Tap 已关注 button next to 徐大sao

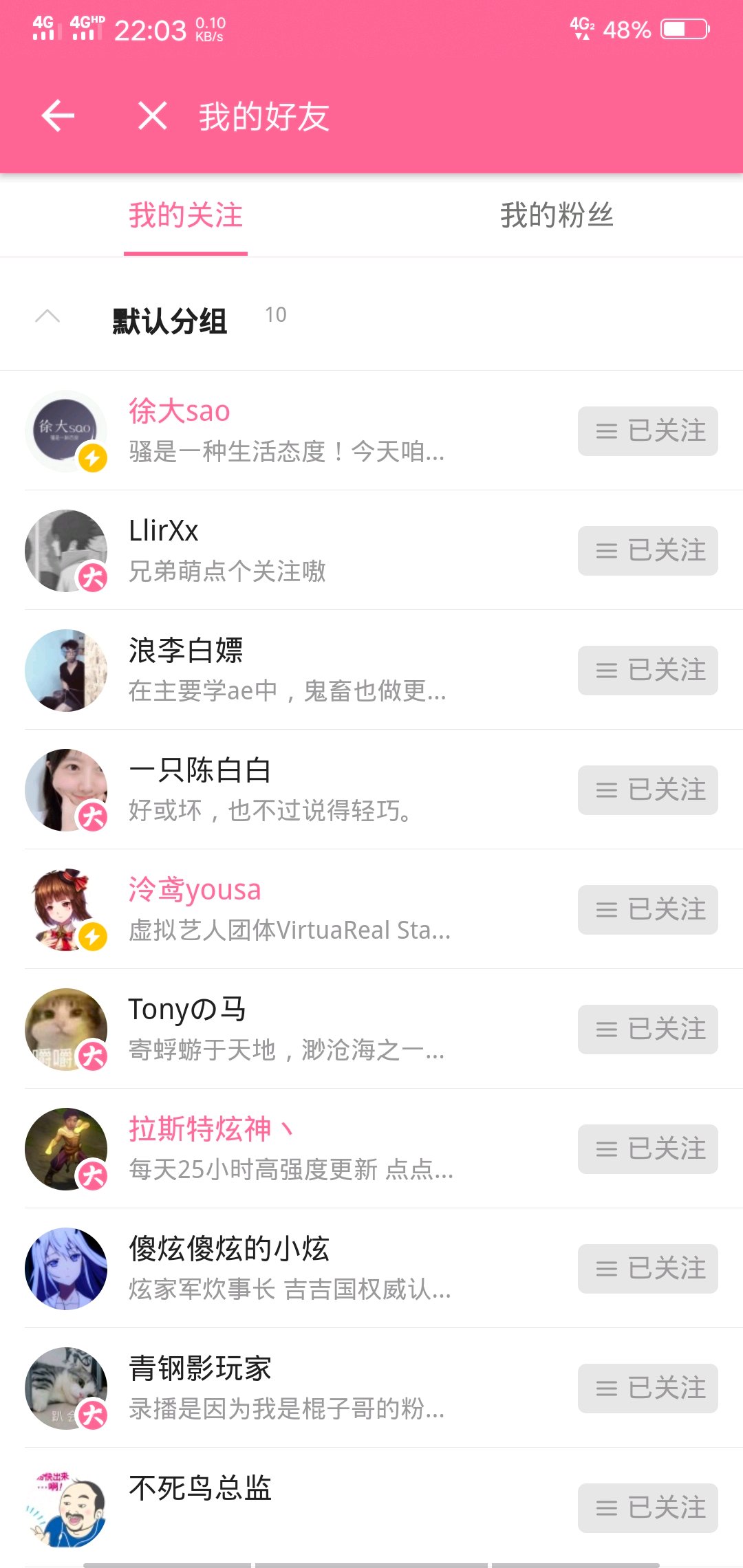coord(647,431)
